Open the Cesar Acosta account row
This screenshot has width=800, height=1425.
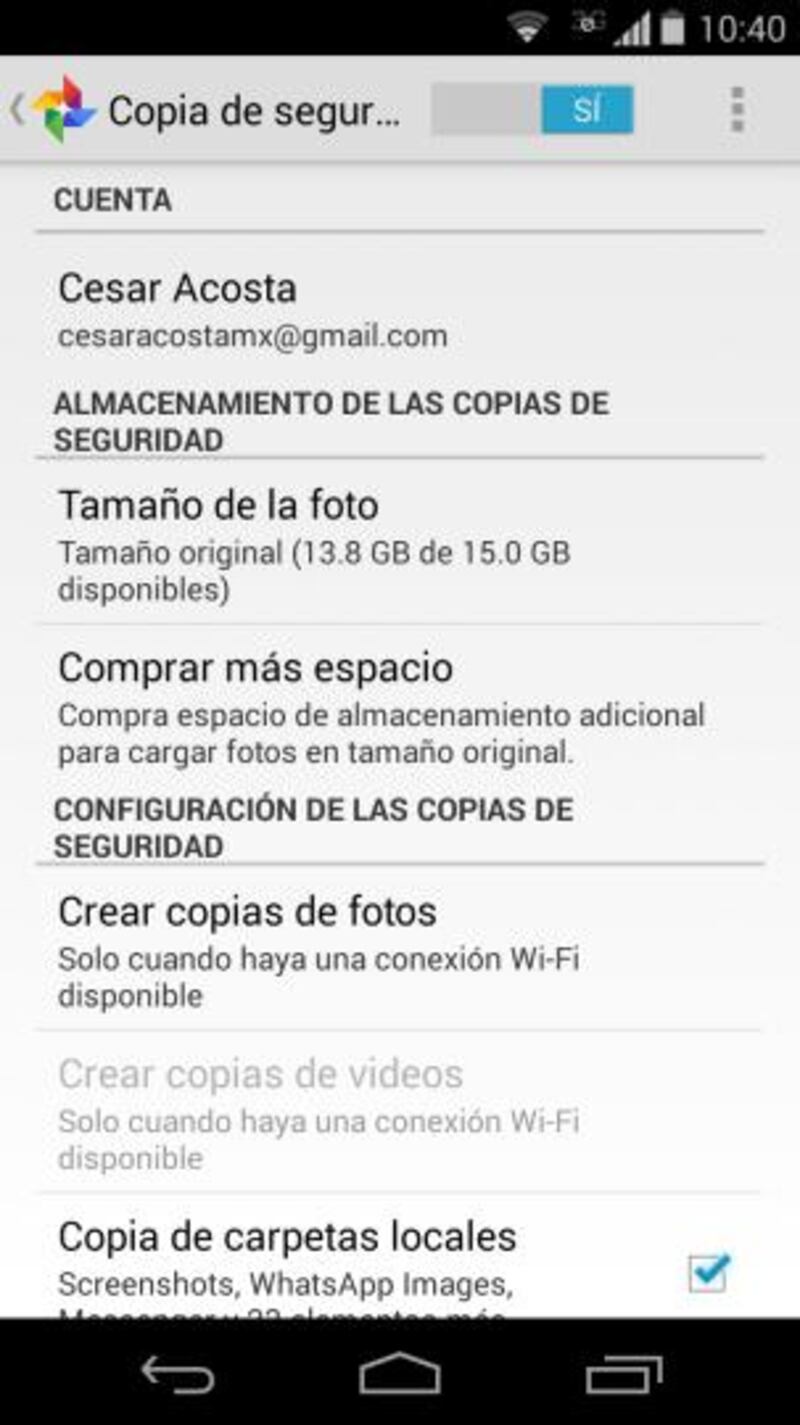pyautogui.click(x=400, y=310)
